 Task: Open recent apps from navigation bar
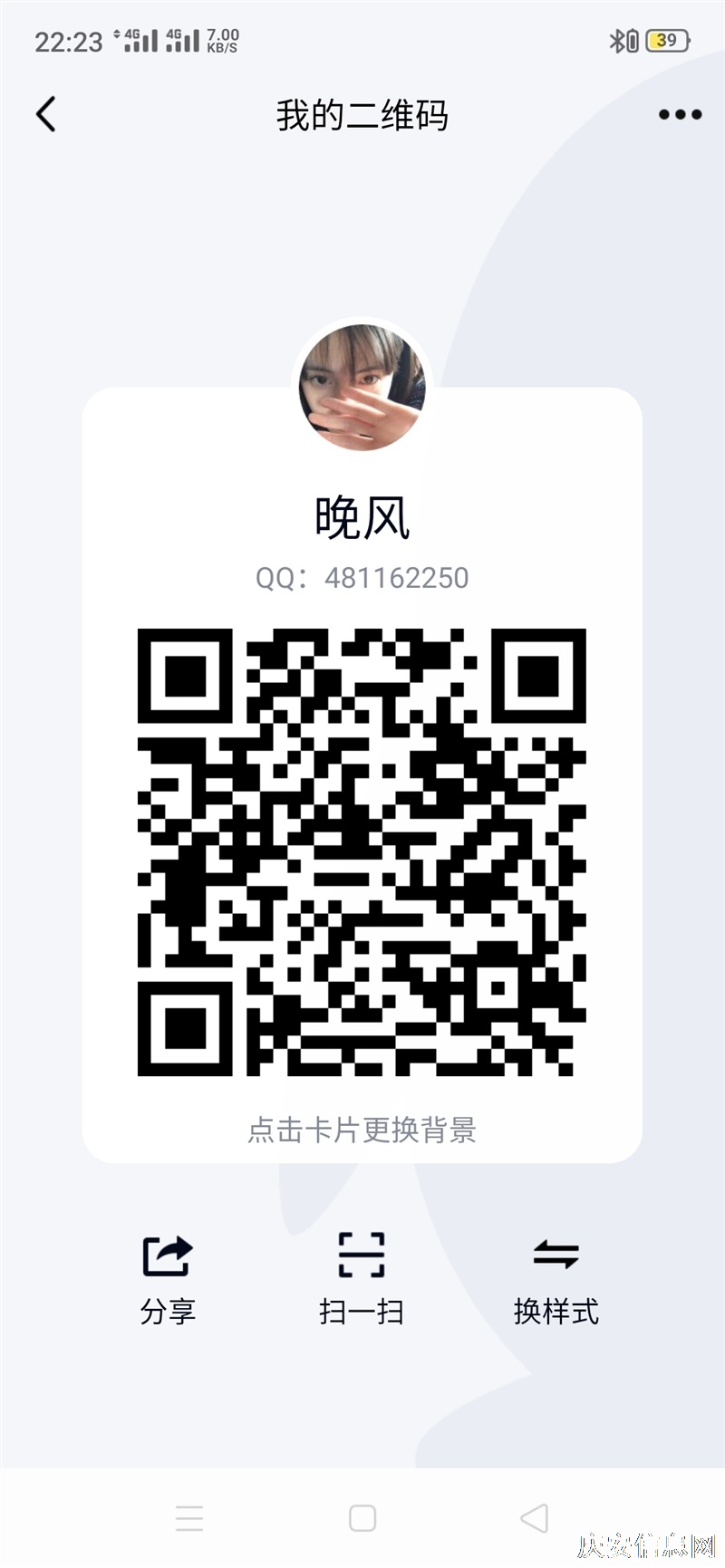pyautogui.click(x=189, y=1517)
